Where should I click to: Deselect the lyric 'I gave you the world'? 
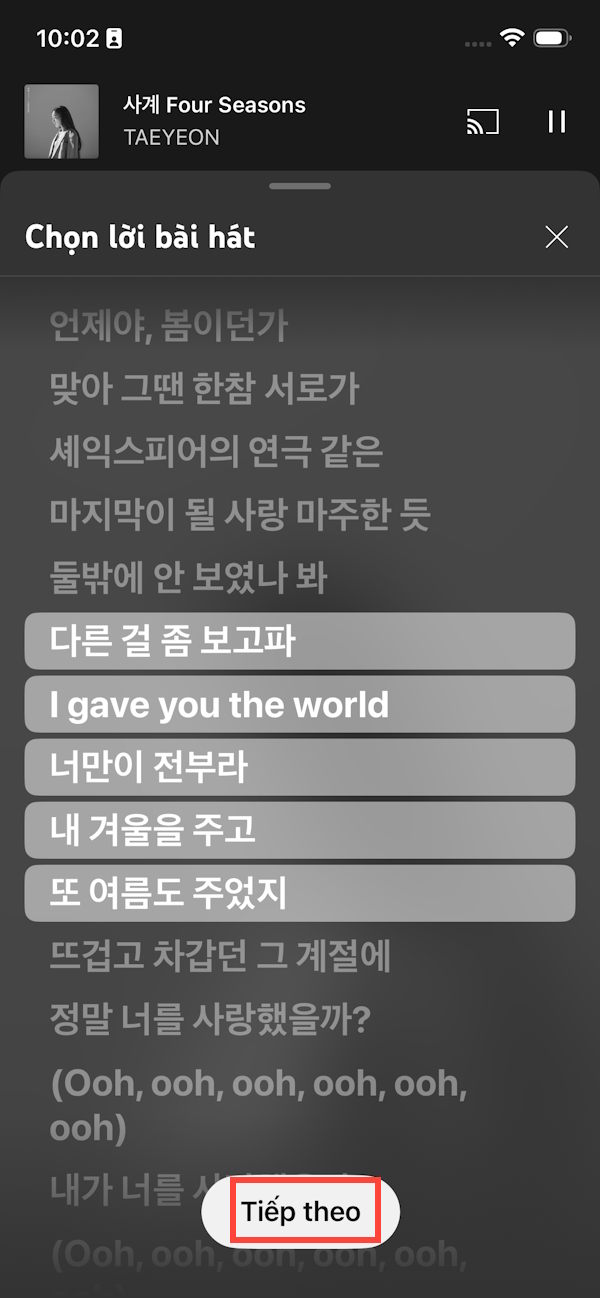pos(299,704)
